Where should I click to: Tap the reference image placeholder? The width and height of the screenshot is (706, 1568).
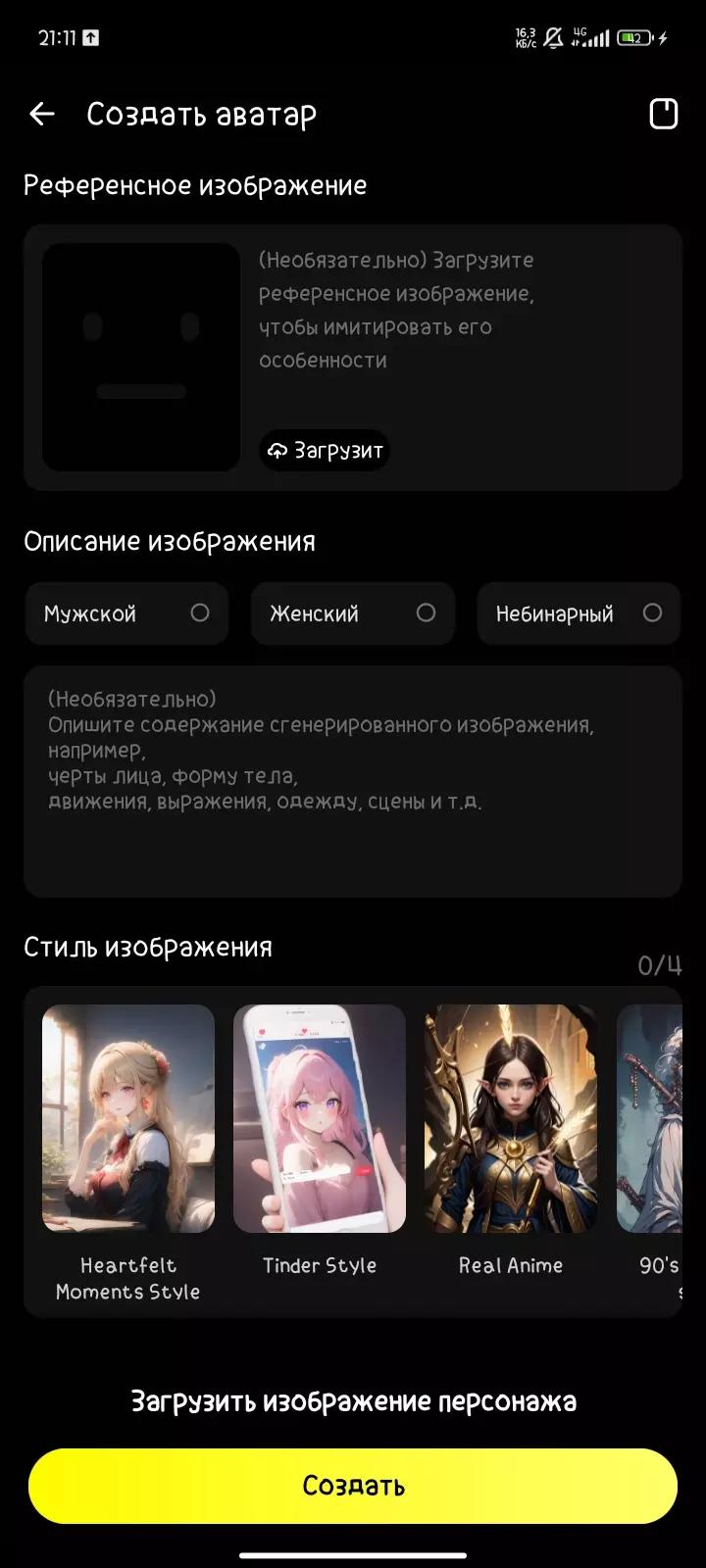coord(141,357)
